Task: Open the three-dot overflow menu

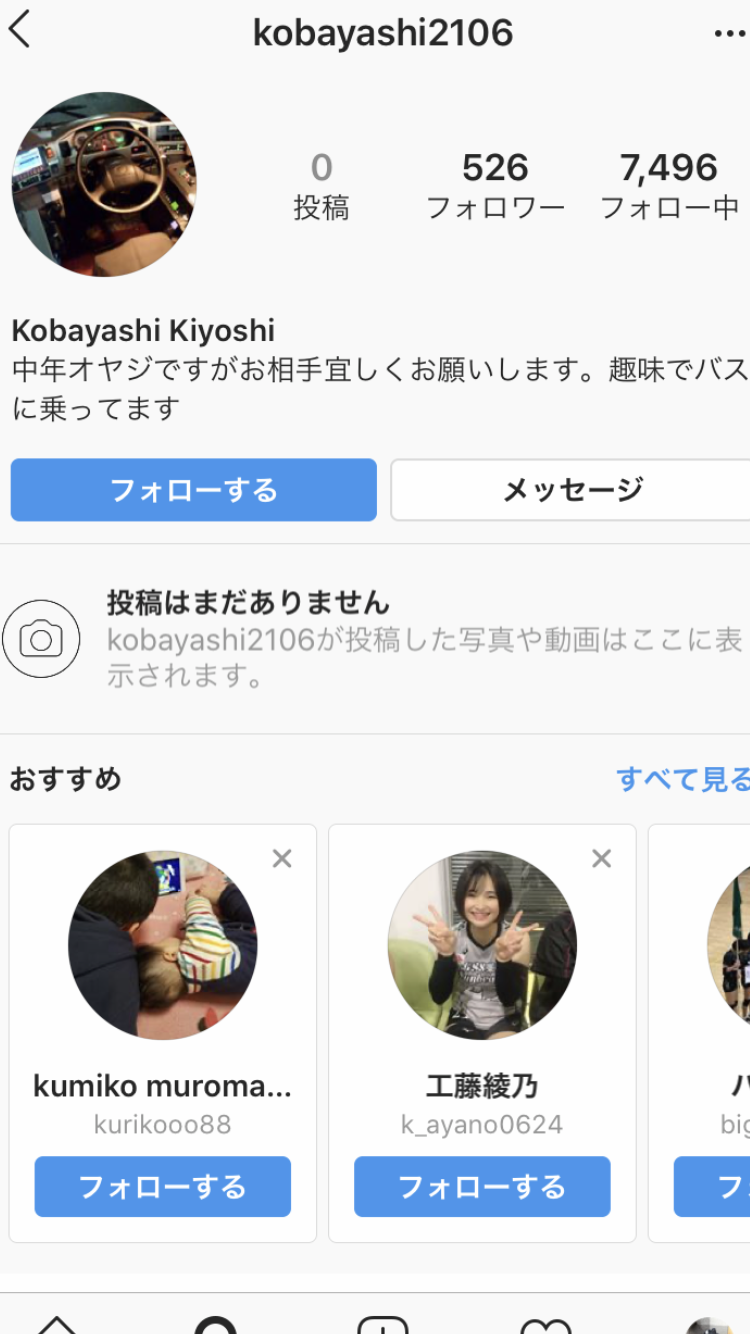Action: coord(729,34)
